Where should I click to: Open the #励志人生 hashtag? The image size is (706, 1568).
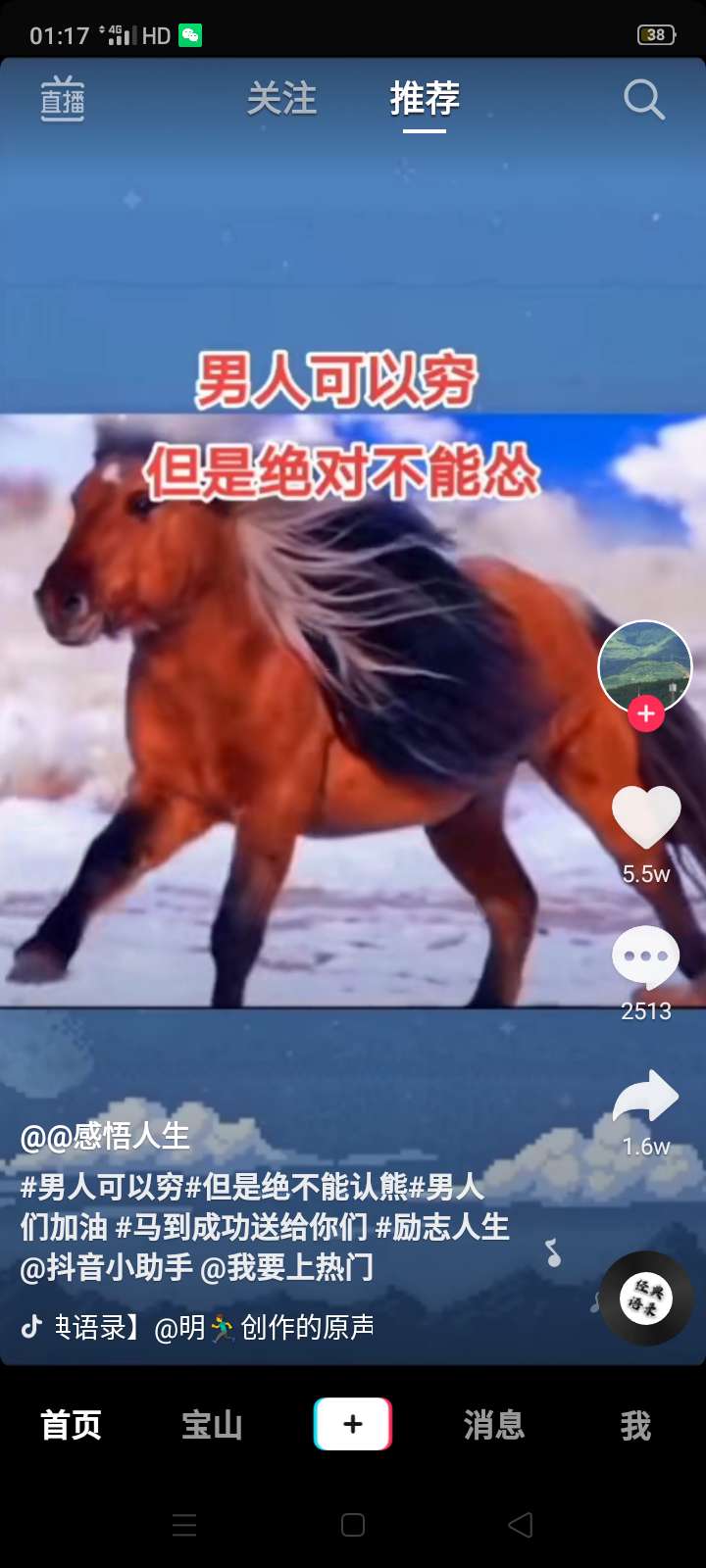(x=442, y=1227)
